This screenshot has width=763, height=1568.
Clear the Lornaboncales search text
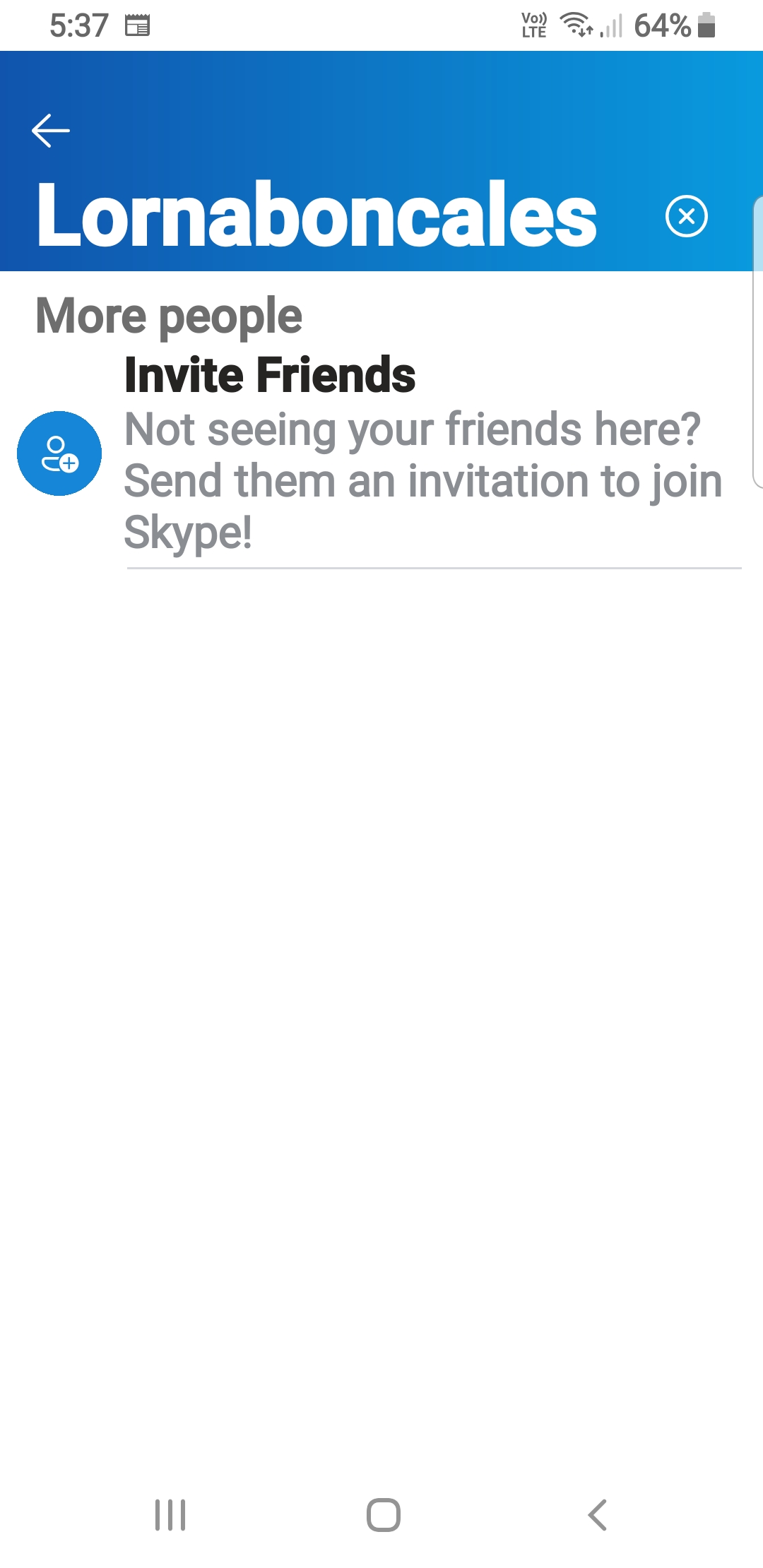pyautogui.click(x=687, y=216)
